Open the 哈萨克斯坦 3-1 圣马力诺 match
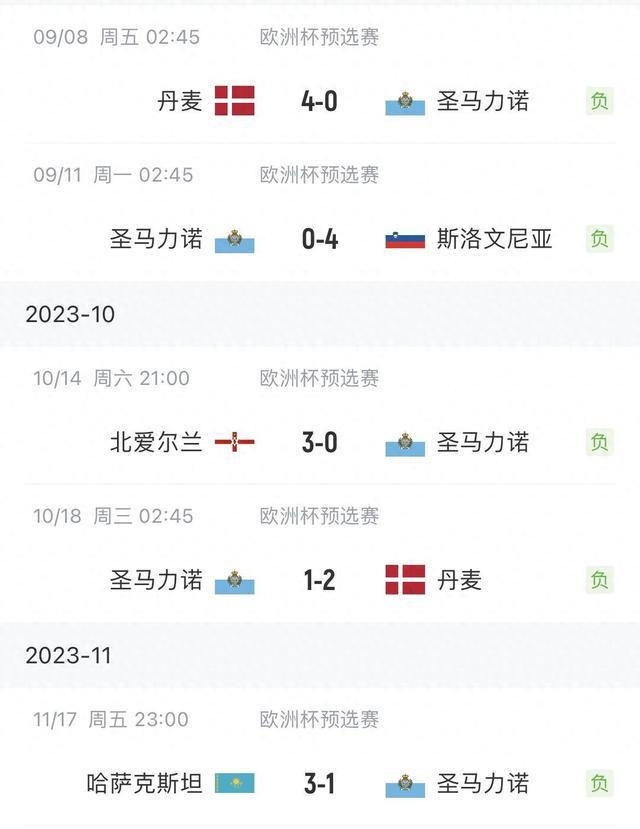The height and width of the screenshot is (829, 640). [319, 783]
